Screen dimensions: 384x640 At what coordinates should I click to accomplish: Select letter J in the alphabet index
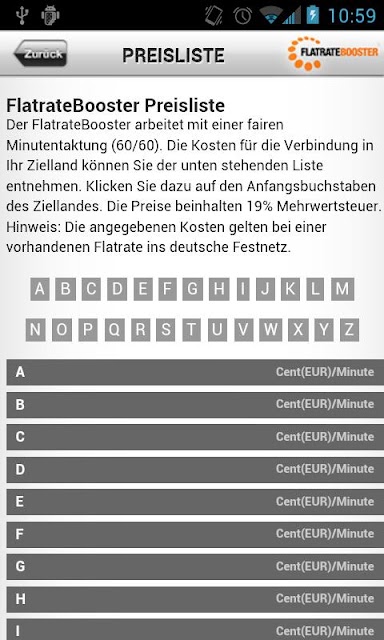click(265, 289)
